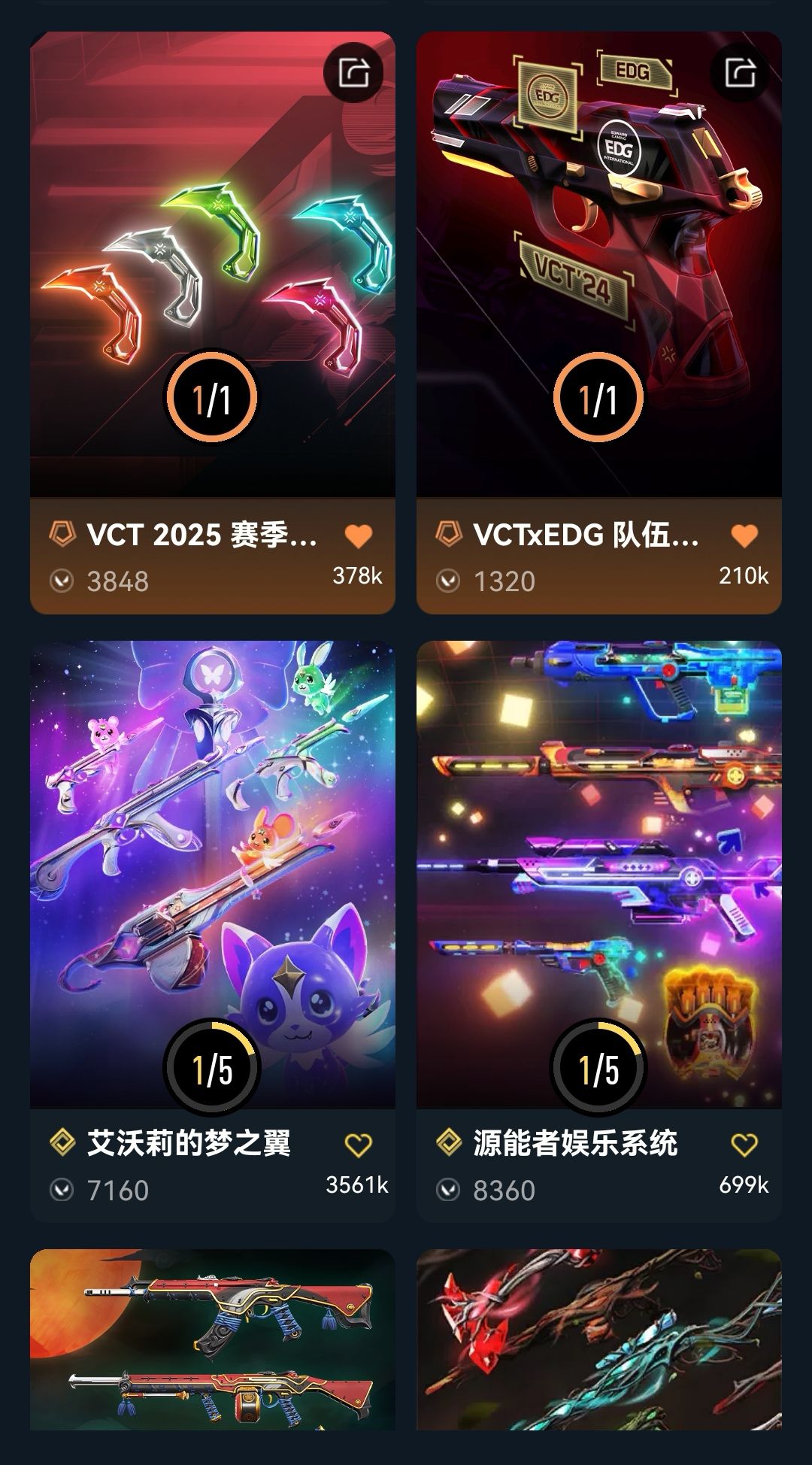Unfavorite the VCT 2025 赛季 bundle
Viewport: 812px width, 1465px height.
coord(359,535)
